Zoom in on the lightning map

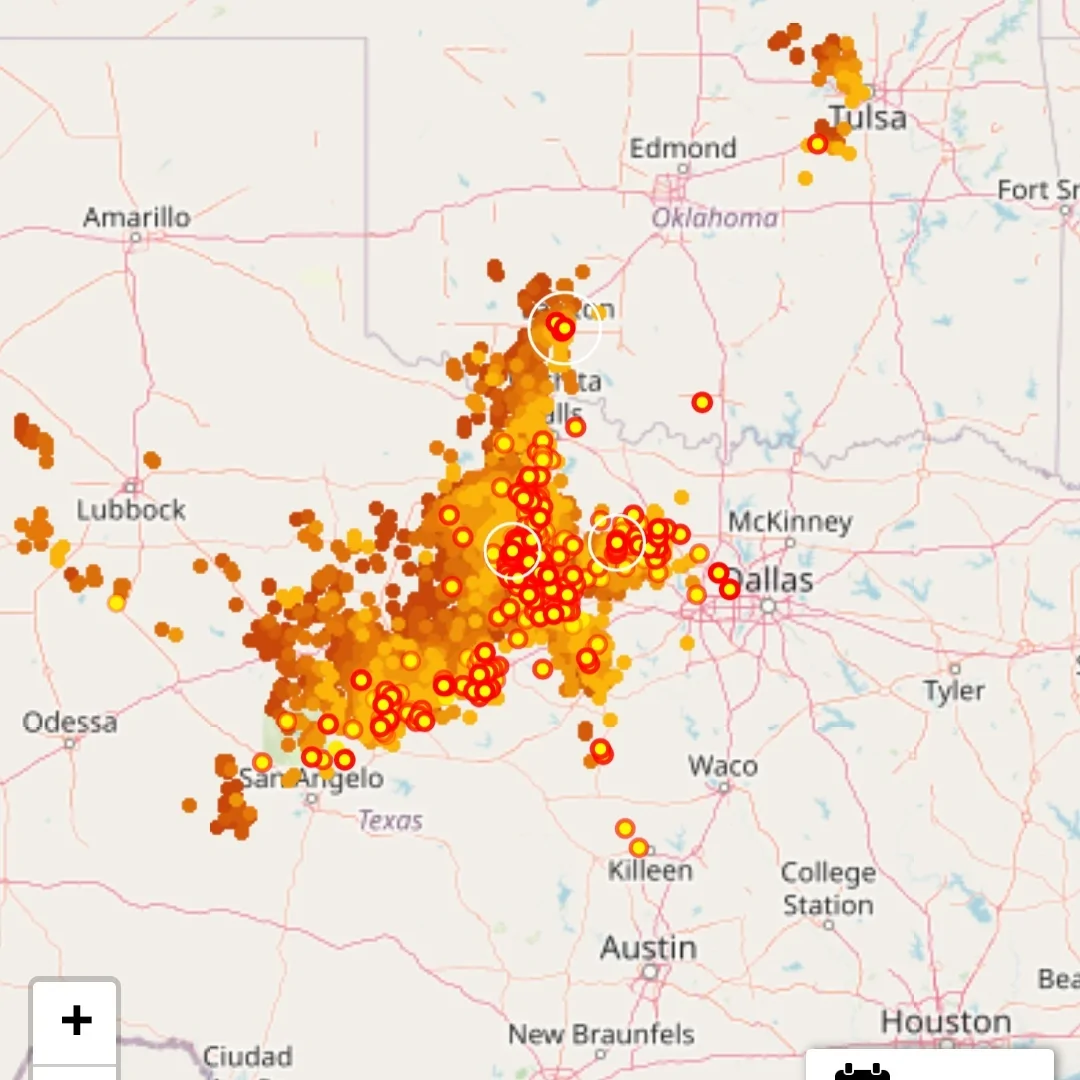[x=76, y=1021]
